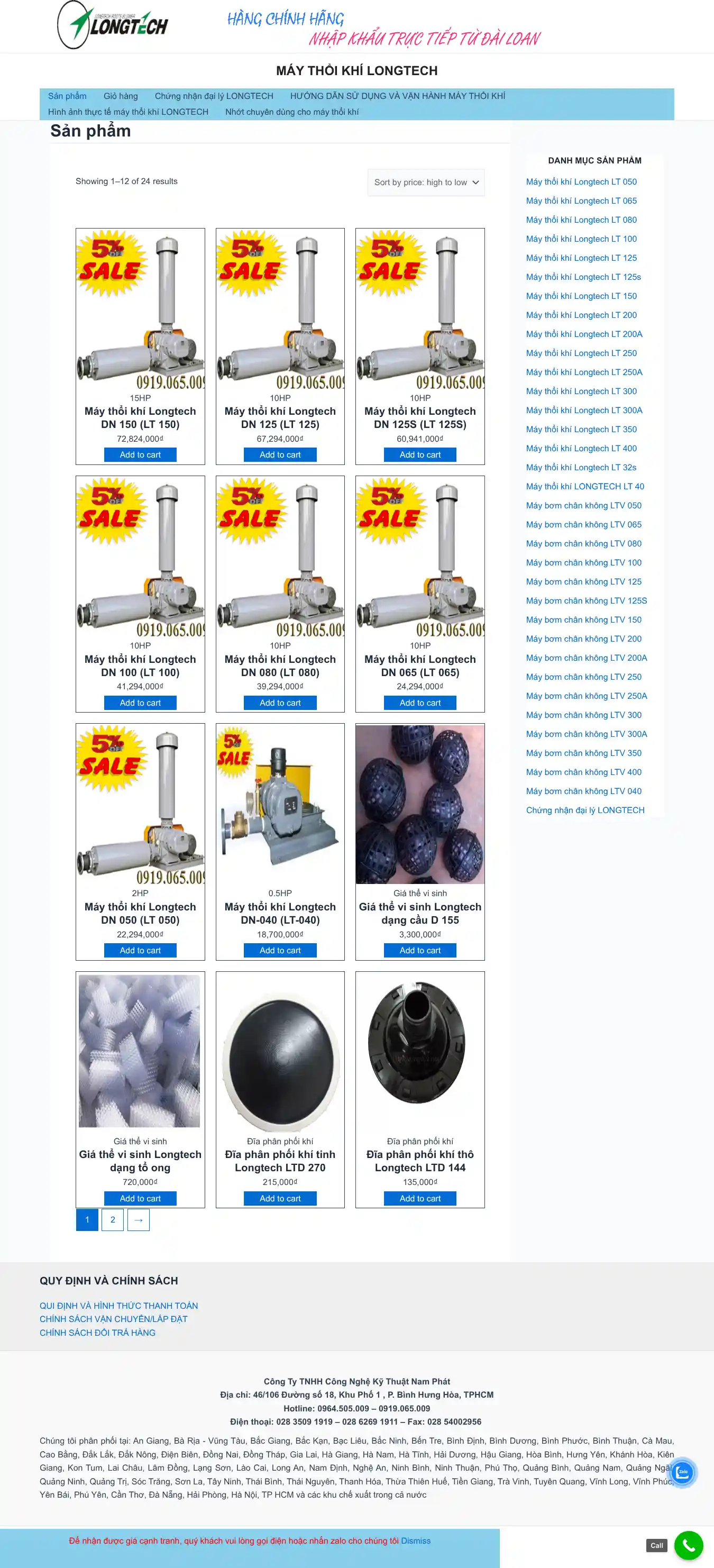Image resolution: width=714 pixels, height=1568 pixels.
Task: Open Chứng nhận đại lý LONGTECH in top menu
Action: click(x=214, y=96)
